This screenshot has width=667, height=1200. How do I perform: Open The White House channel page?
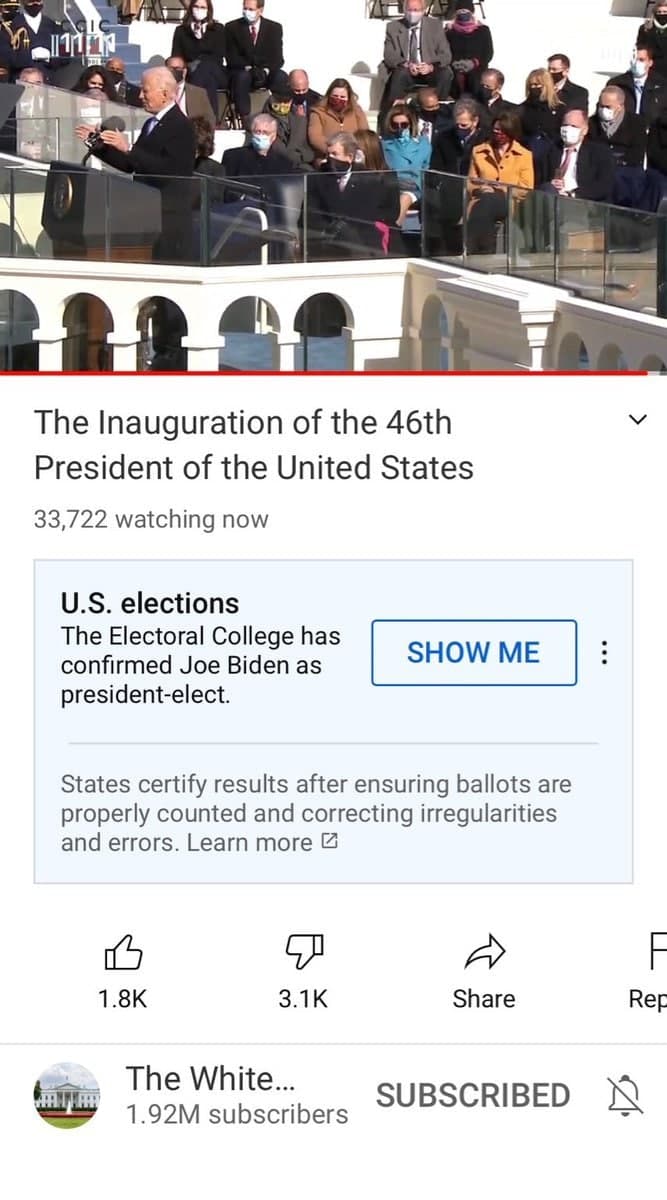[x=68, y=1096]
